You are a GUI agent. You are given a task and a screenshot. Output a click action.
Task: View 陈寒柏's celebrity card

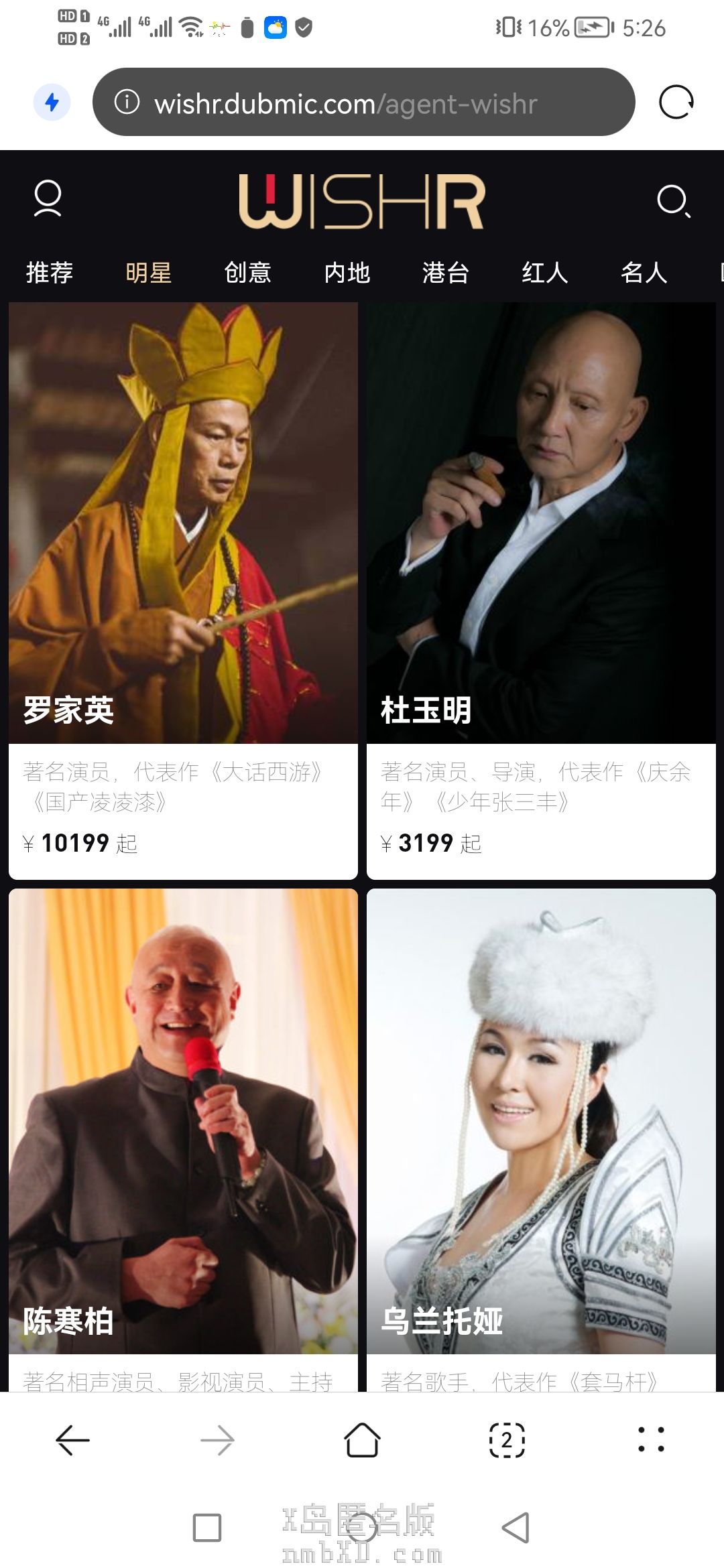183,1139
